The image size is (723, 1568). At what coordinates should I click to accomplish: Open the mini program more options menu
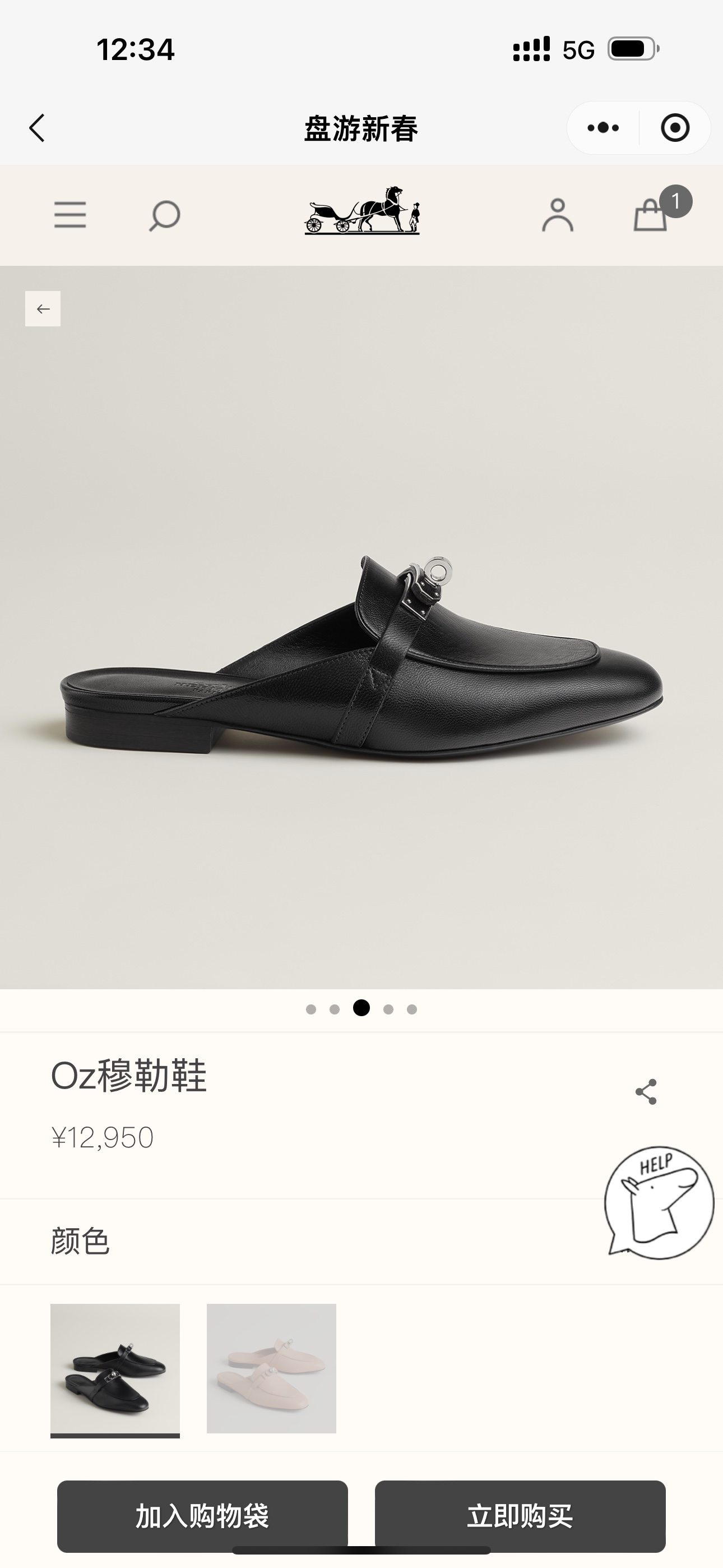603,128
